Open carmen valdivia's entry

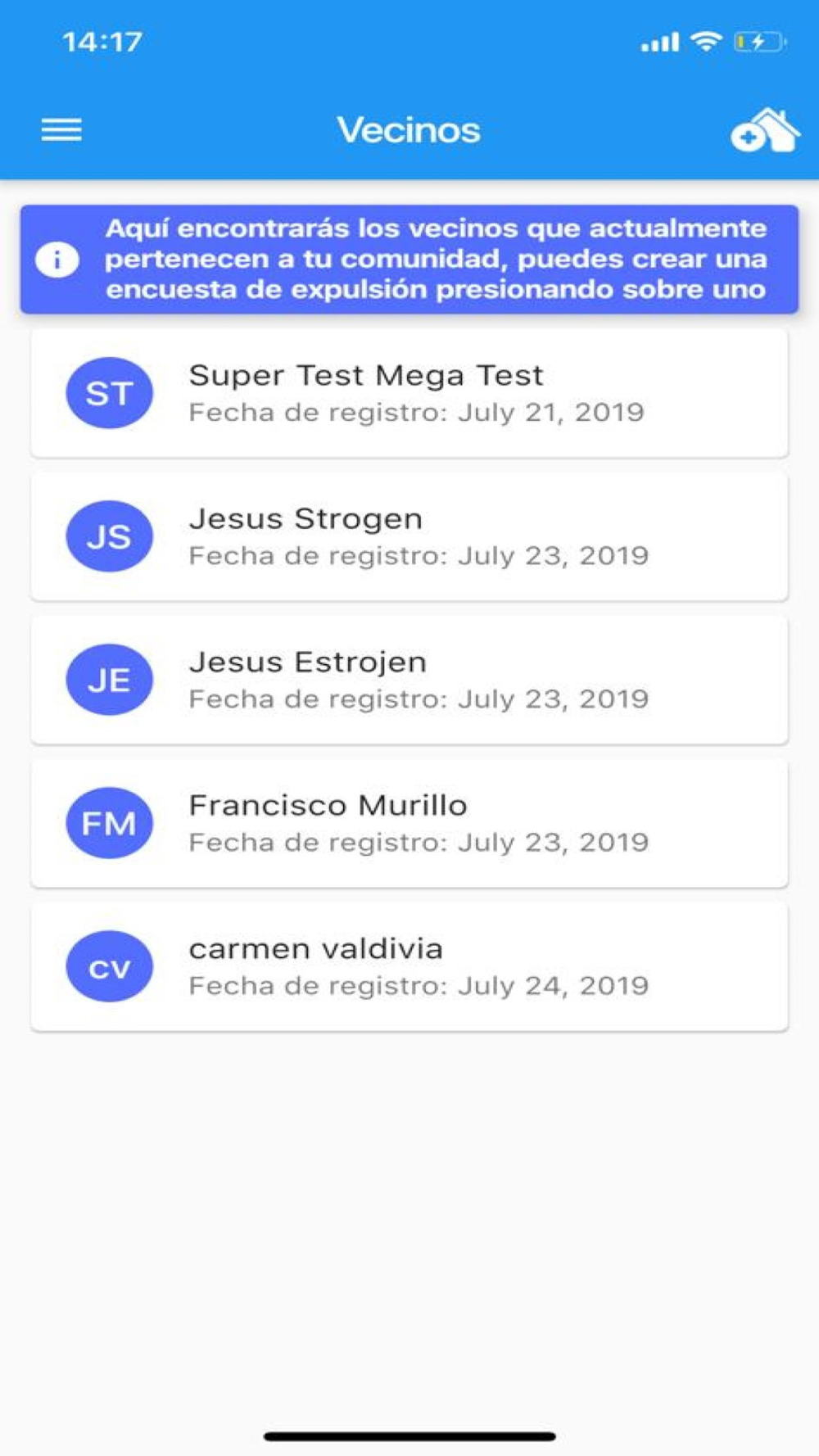(x=409, y=966)
